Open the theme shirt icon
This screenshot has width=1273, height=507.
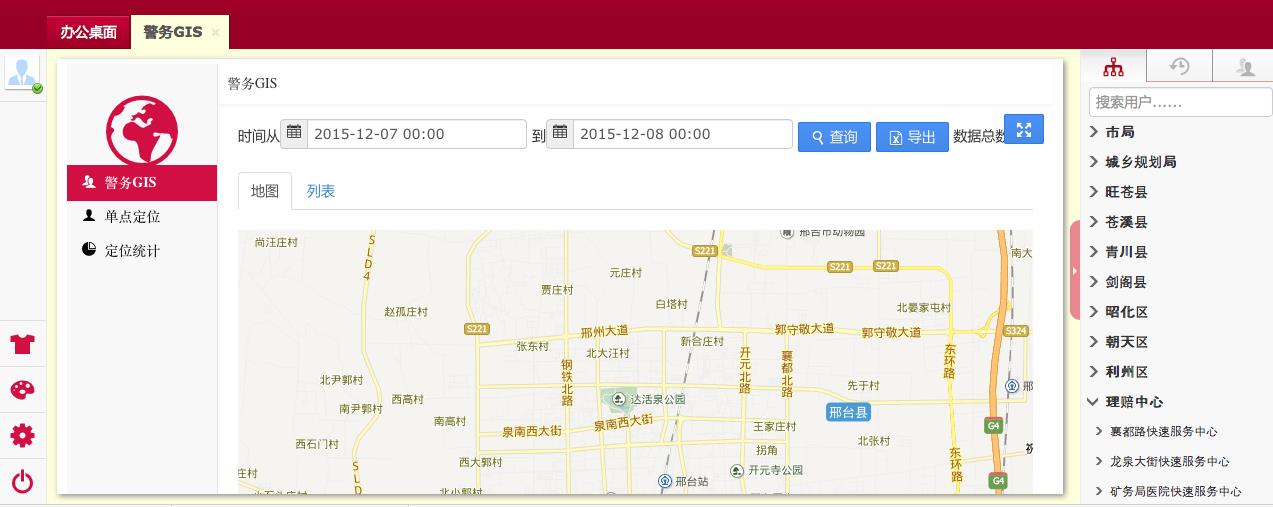pos(22,344)
